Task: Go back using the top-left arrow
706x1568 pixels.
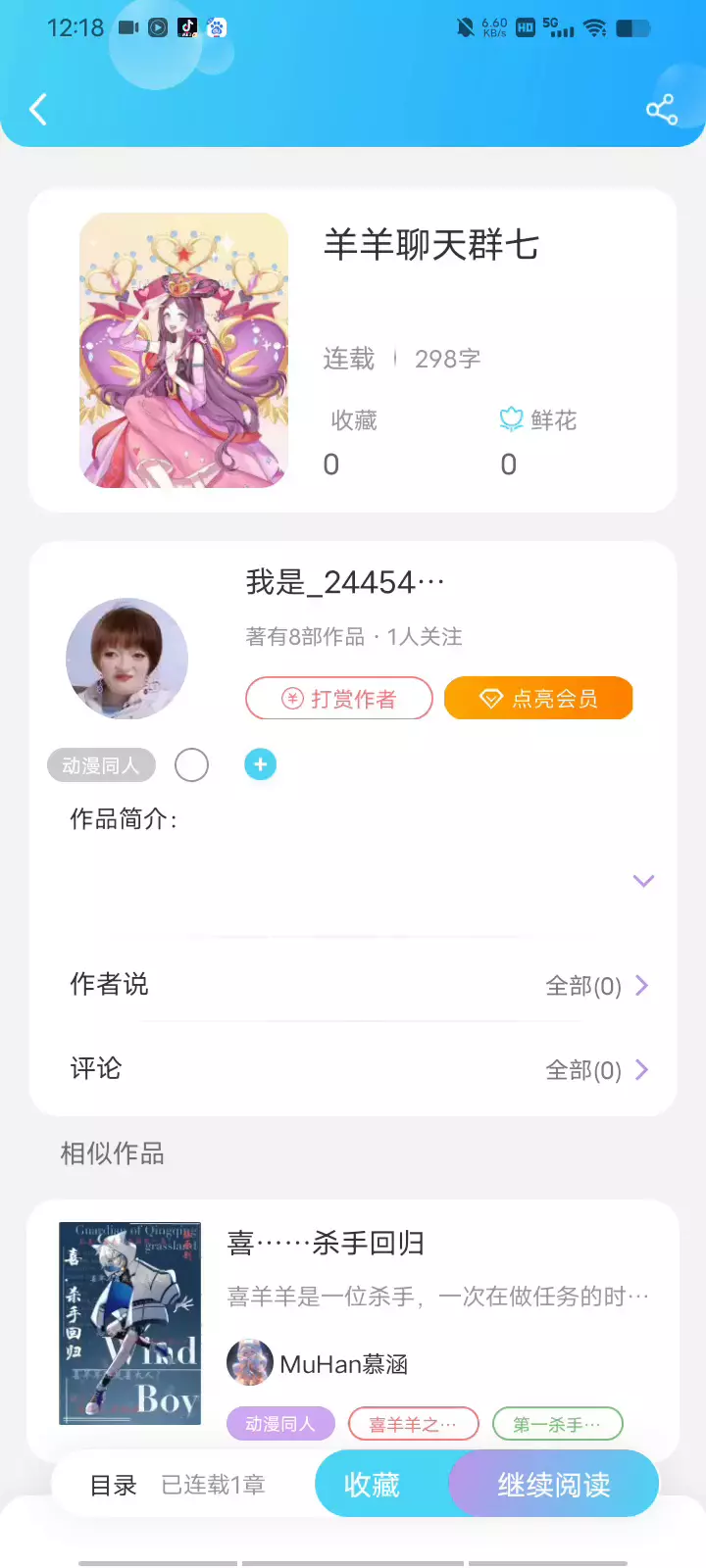Action: pos(39,109)
